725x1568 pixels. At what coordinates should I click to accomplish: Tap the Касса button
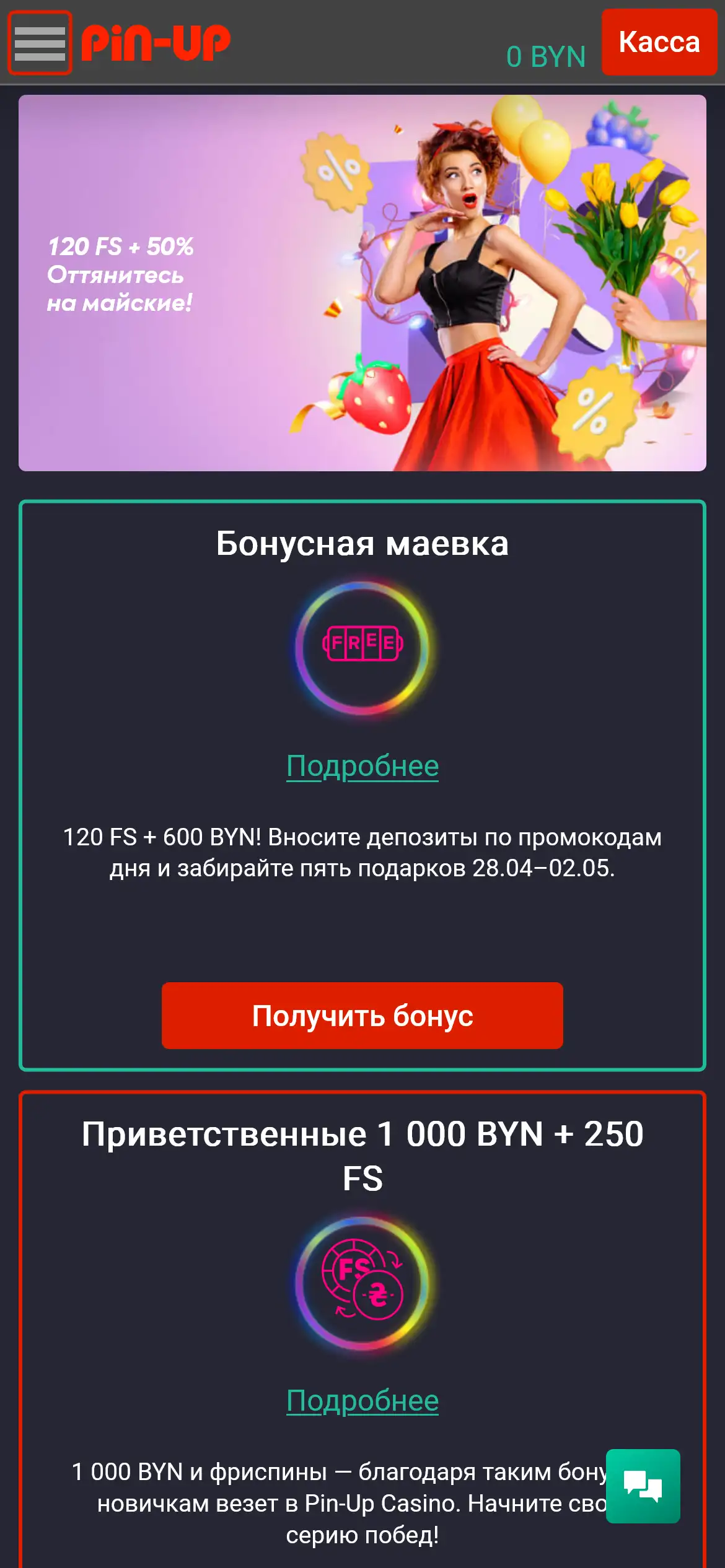pos(659,43)
